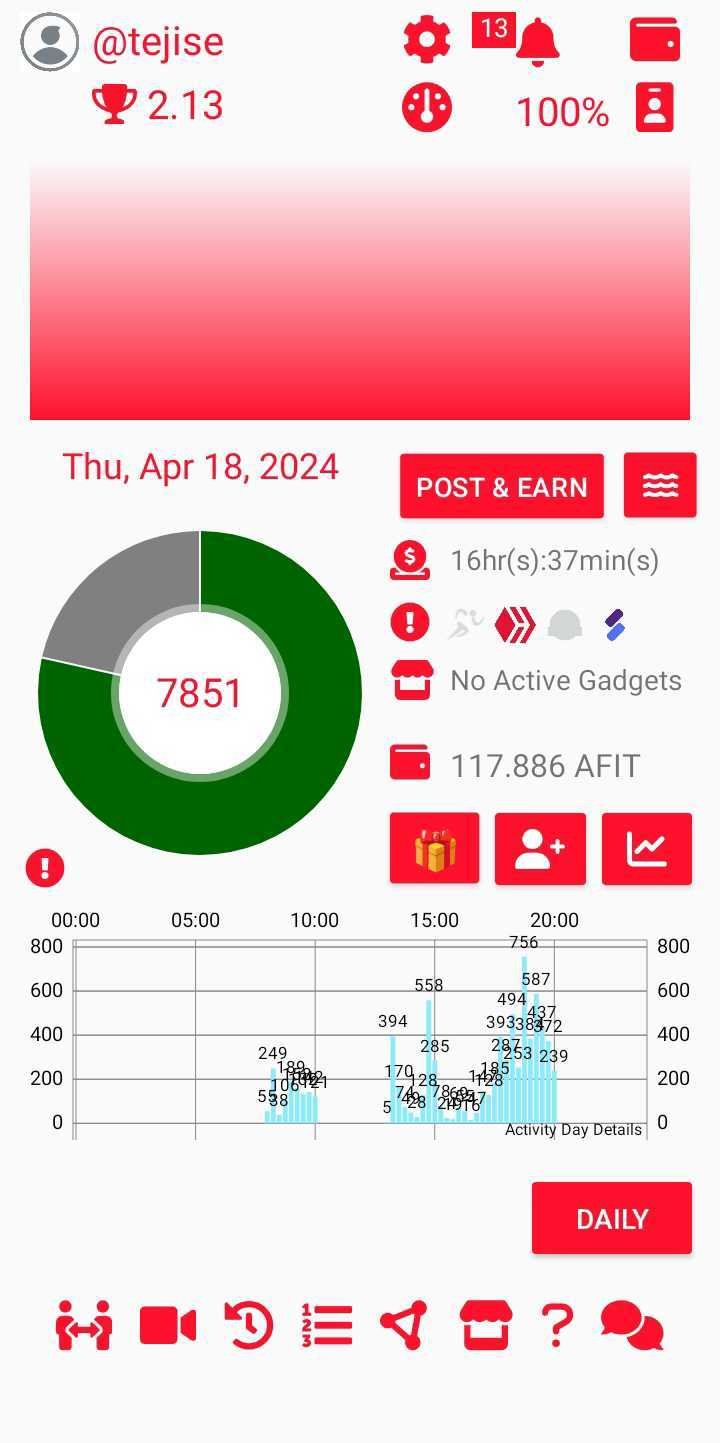
Task: Open the speedometer gauge icon
Action: tap(427, 107)
